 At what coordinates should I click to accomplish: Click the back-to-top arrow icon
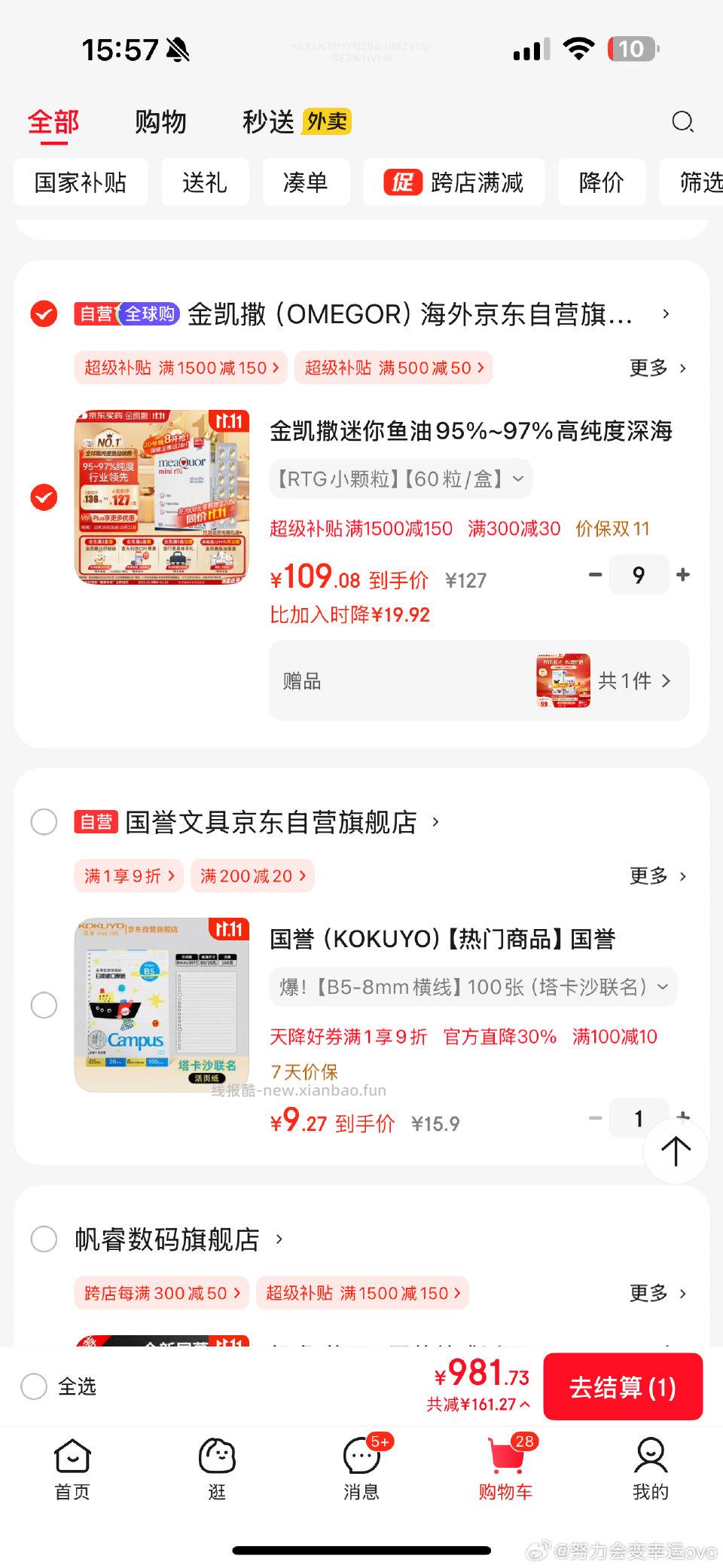[676, 1151]
